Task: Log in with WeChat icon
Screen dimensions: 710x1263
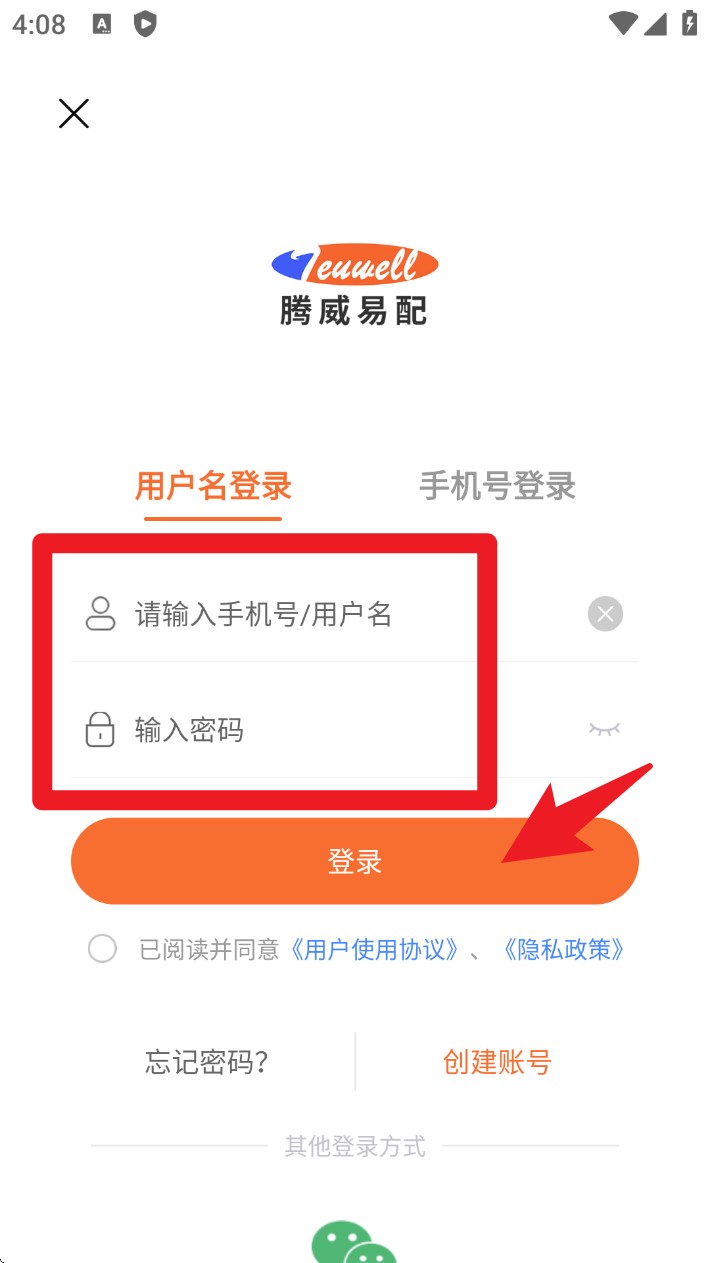Action: (x=354, y=1243)
